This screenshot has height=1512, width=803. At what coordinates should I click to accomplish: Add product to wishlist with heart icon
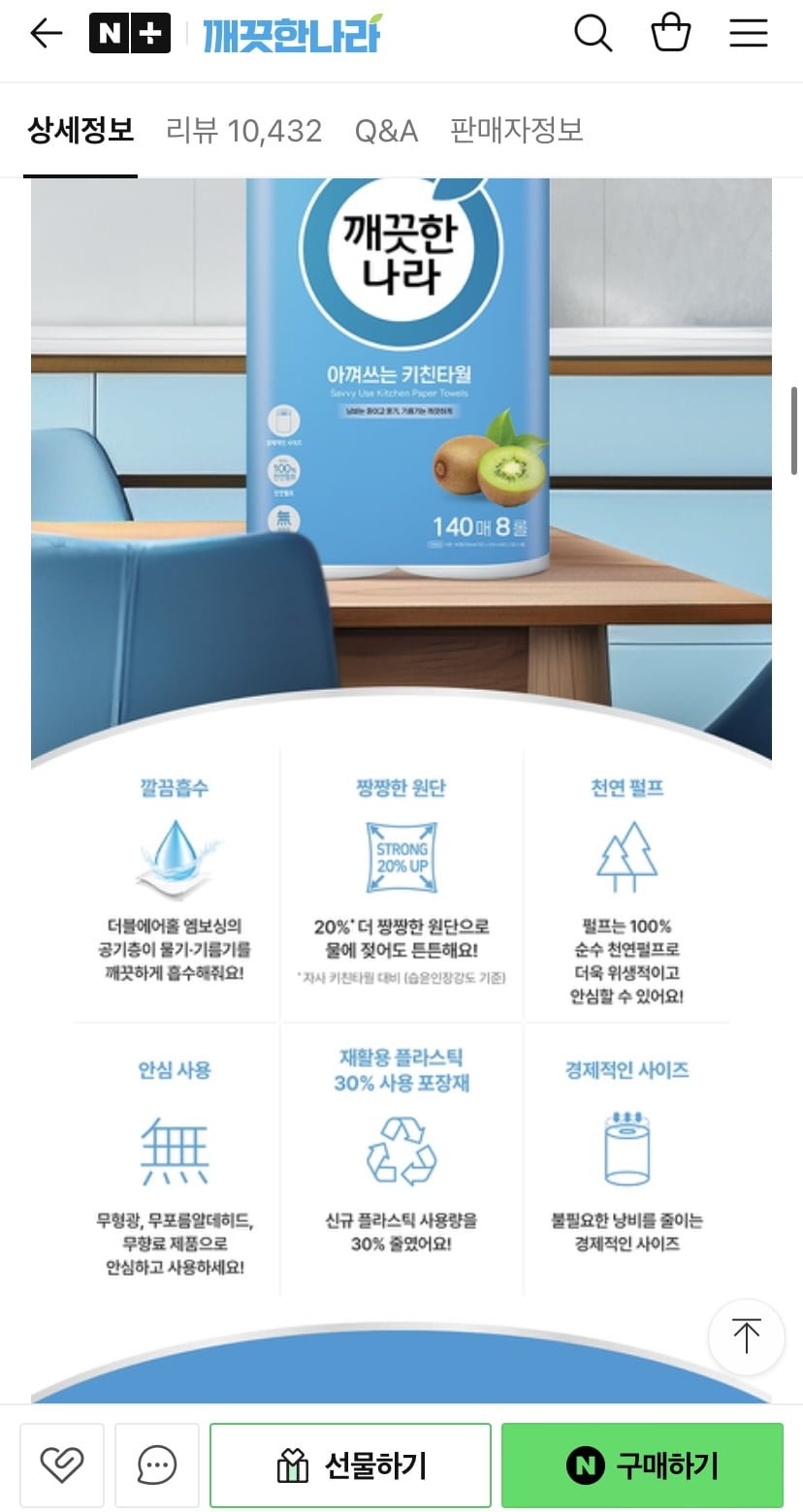coord(62,1465)
